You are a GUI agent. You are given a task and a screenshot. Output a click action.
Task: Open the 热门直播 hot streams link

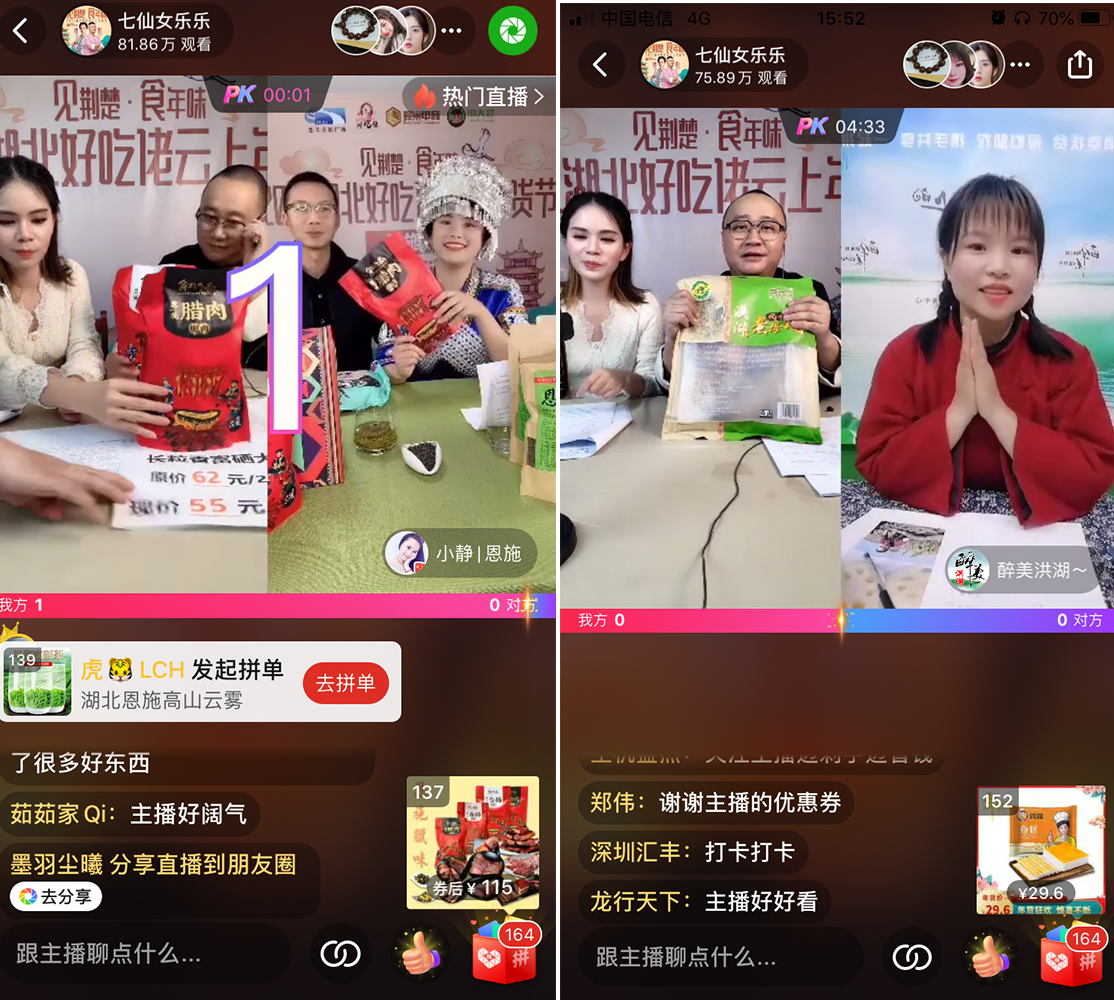tap(480, 96)
